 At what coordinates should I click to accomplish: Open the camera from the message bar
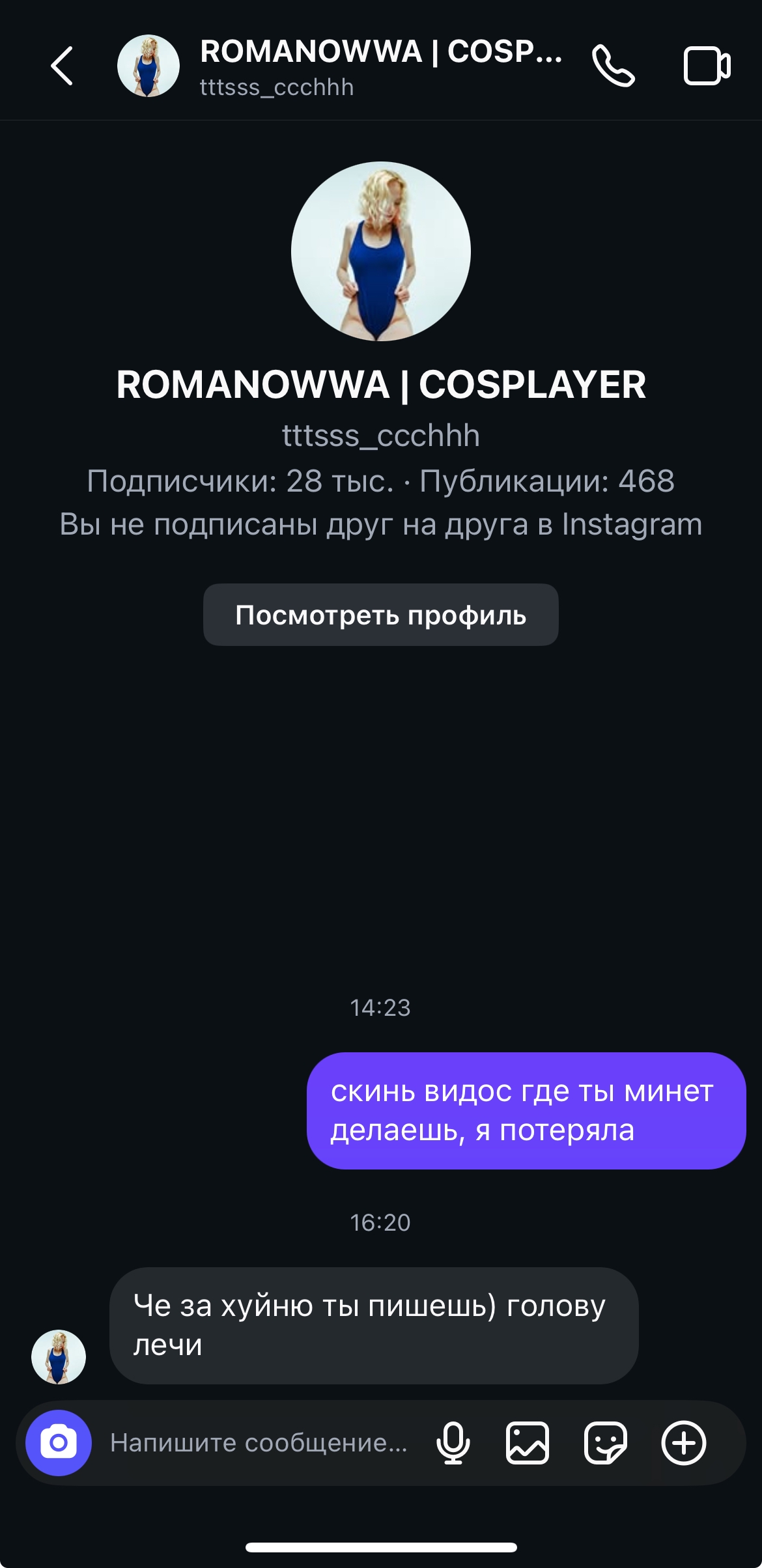59,1442
